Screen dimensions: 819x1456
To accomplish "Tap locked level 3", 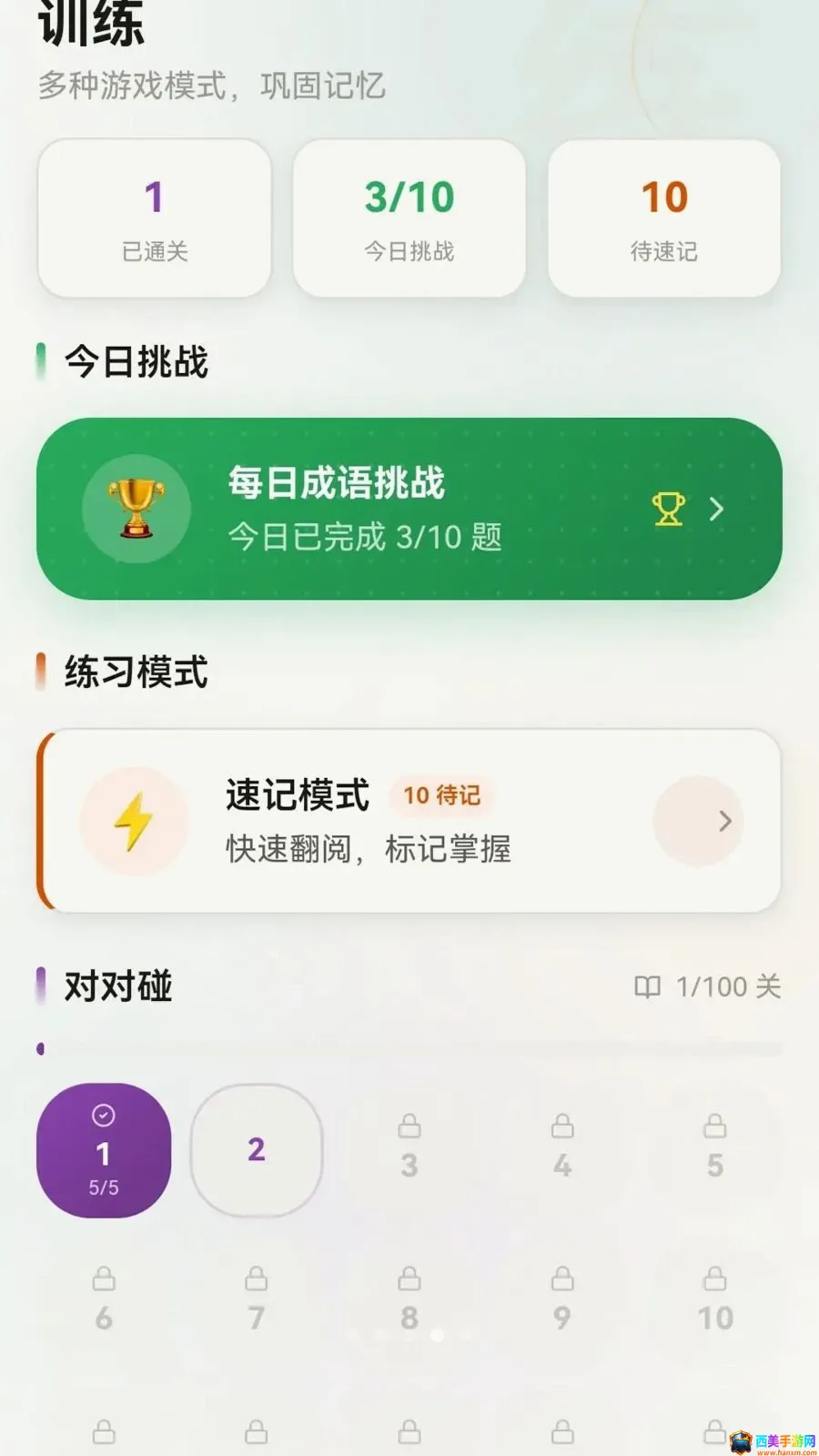I will (x=409, y=1148).
